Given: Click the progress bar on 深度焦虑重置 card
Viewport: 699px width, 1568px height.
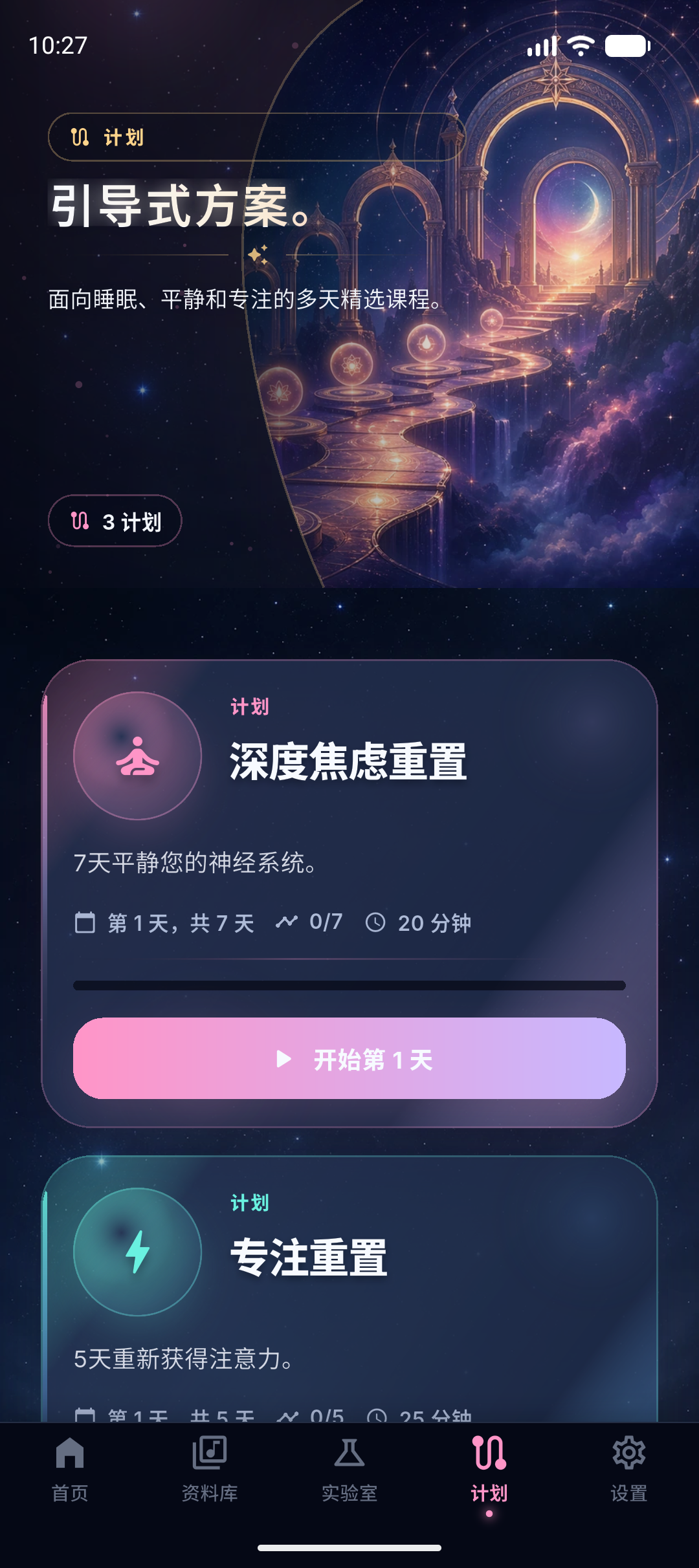Looking at the screenshot, I should [x=349, y=985].
